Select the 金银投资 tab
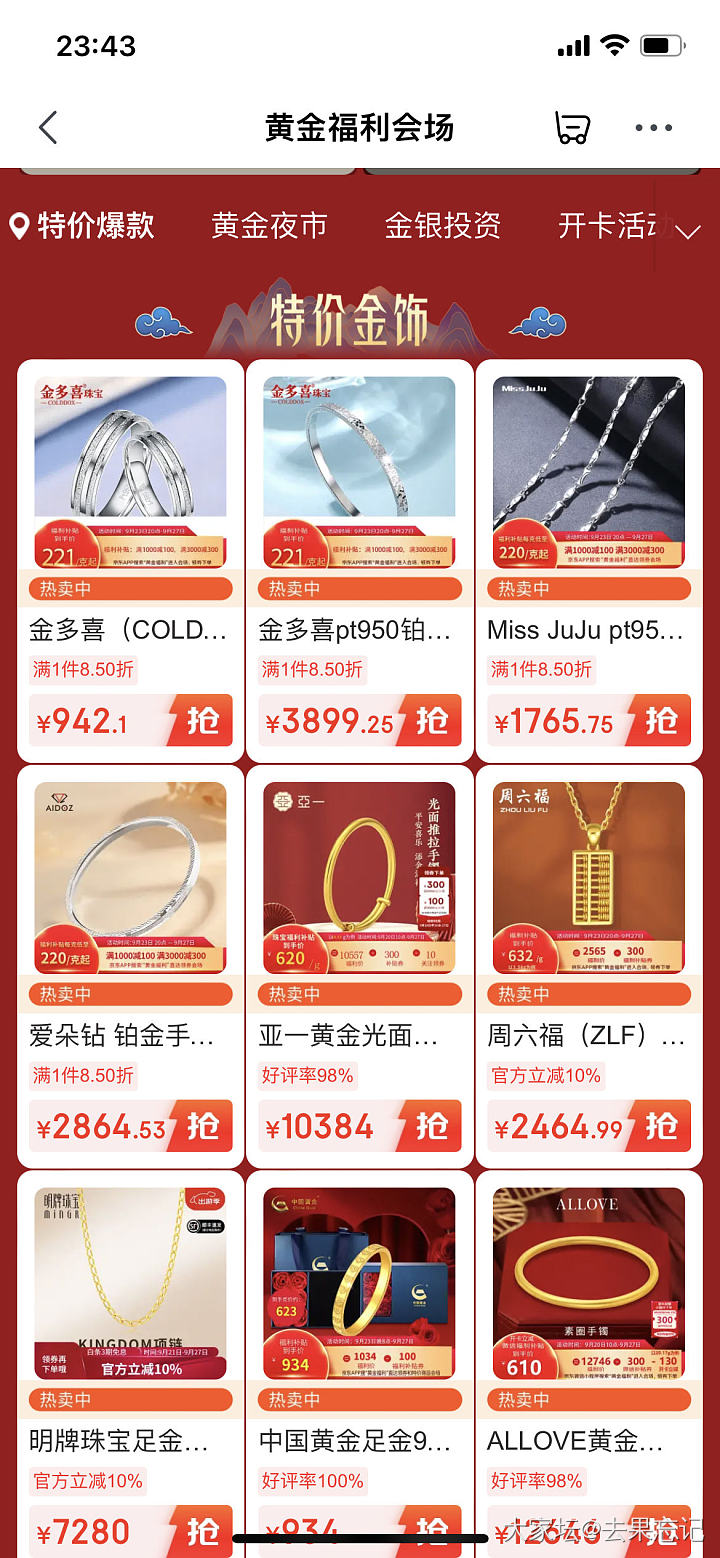This screenshot has width=720, height=1558. click(442, 226)
